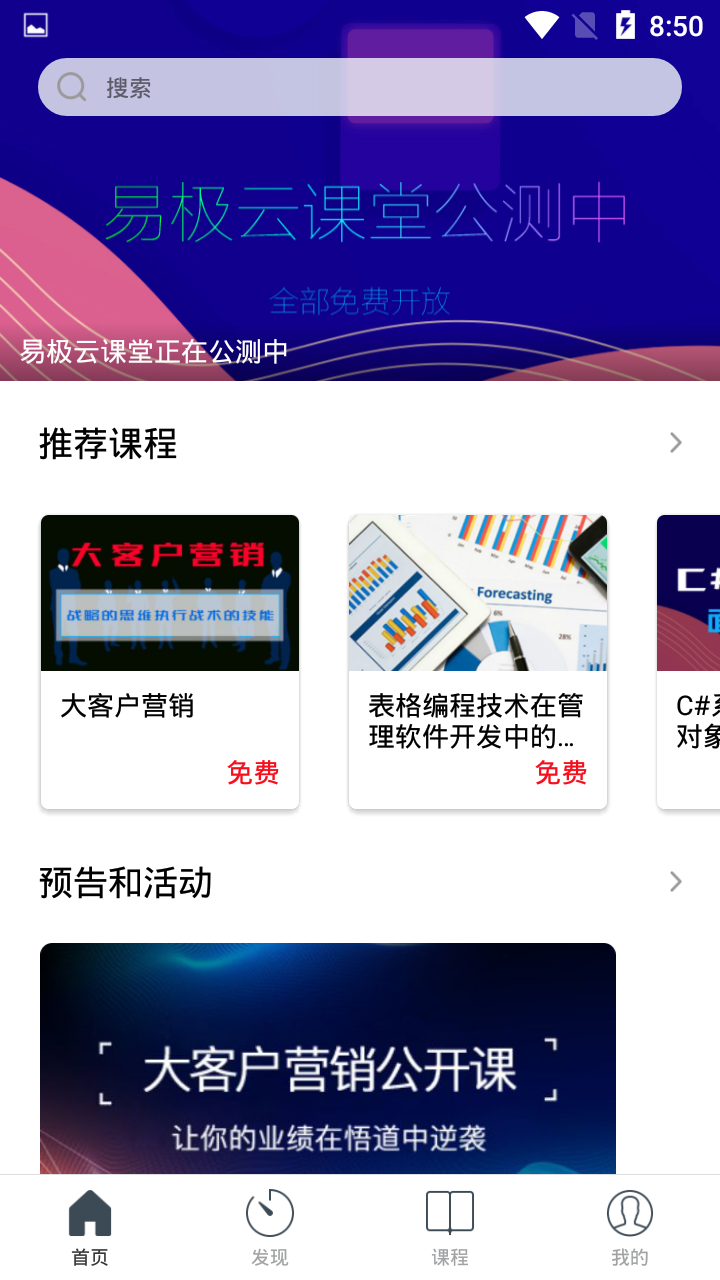Screen dimensions: 720x1280
Task: Tap the 我的 profile person icon
Action: coord(629,1213)
